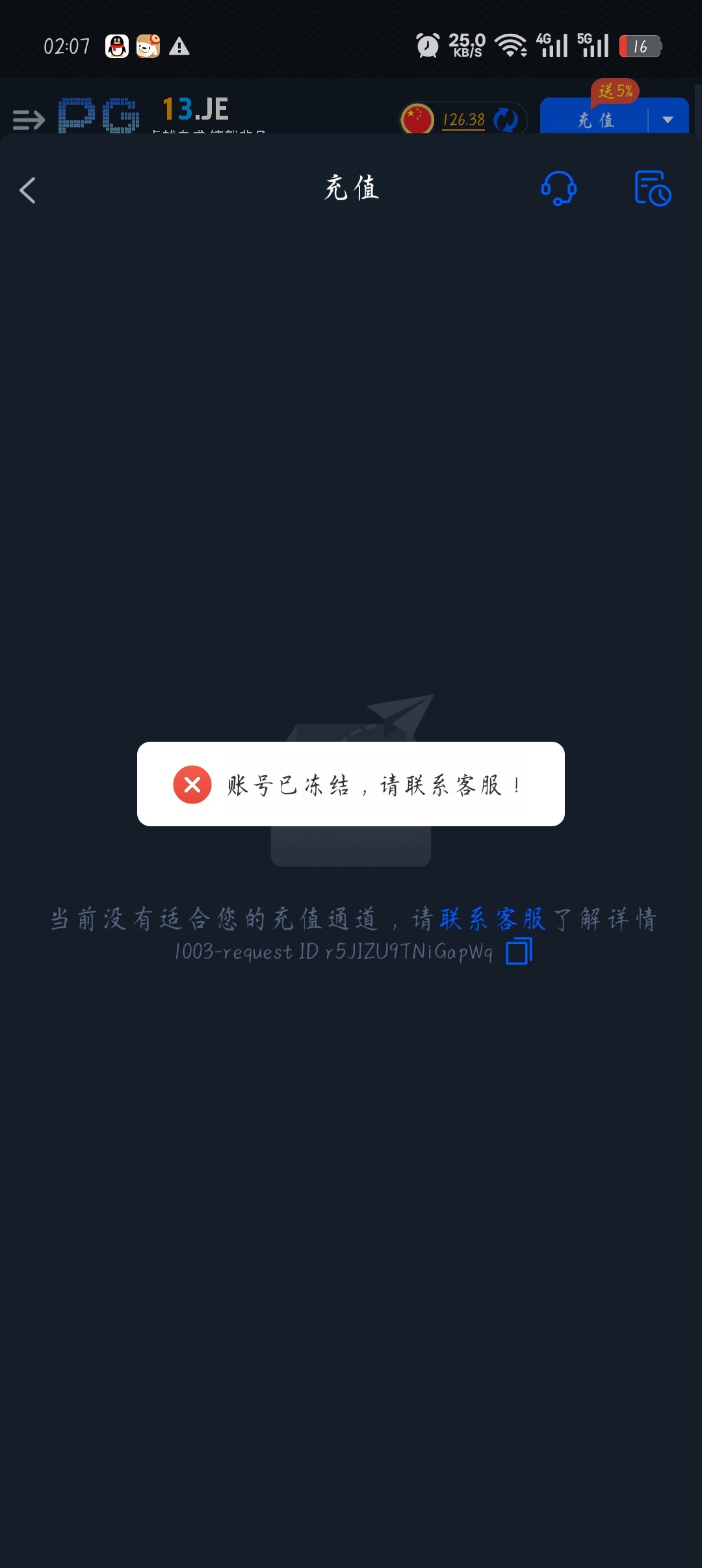Tap the blue 充值 button
The height and width of the screenshot is (1568, 702).
595,120
